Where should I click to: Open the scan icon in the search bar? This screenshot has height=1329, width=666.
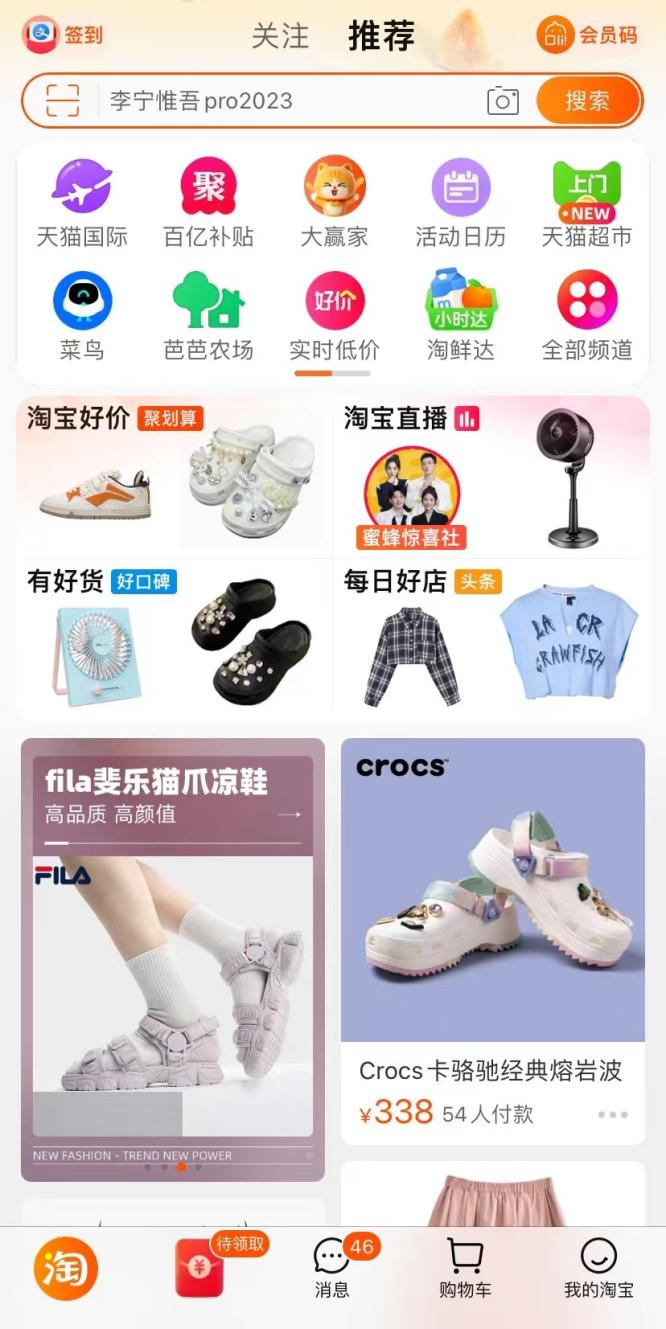coord(62,101)
